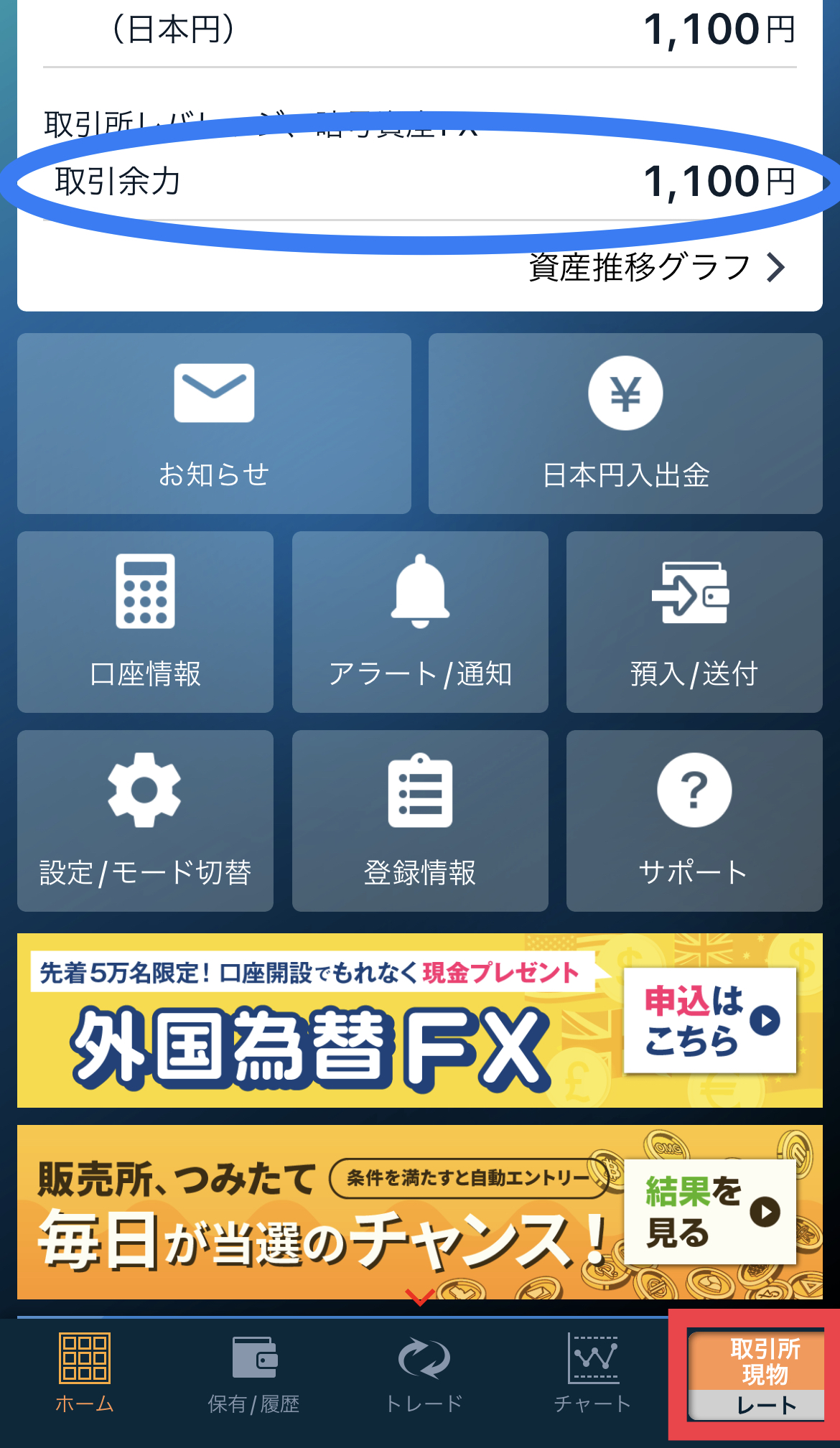
Task: Open 口座情報 account information
Action: click(x=145, y=622)
